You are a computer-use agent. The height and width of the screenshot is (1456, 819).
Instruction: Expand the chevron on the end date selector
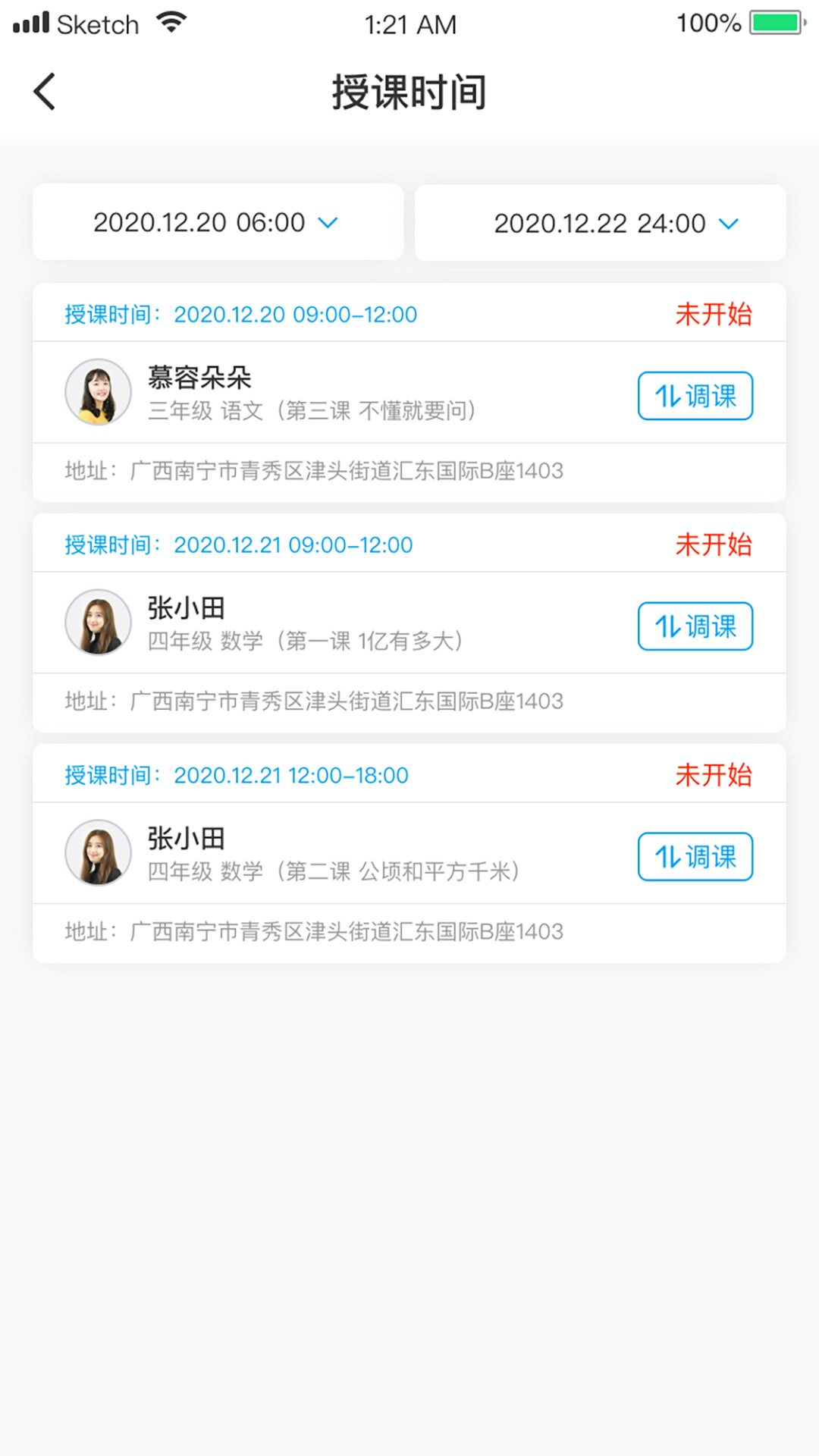pyautogui.click(x=730, y=224)
